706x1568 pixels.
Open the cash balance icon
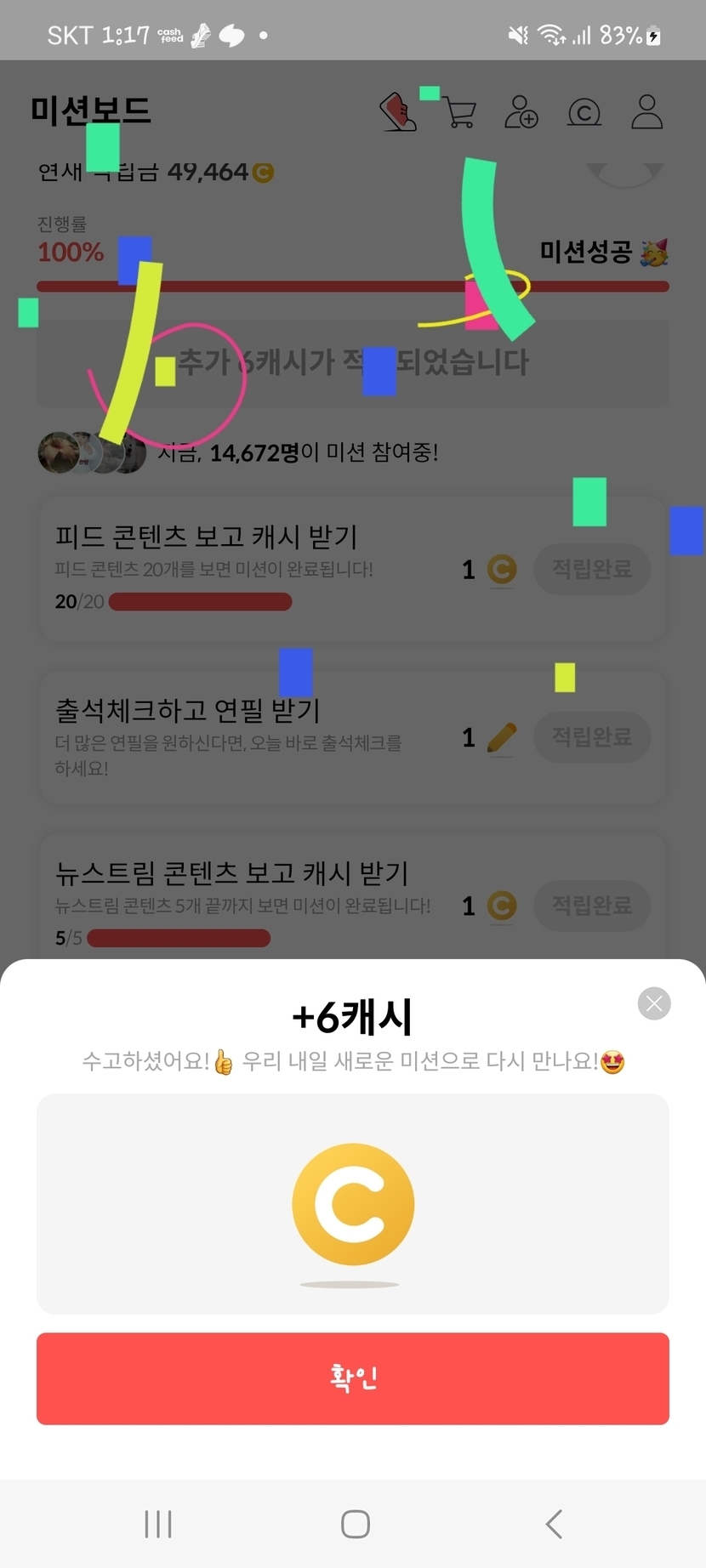[x=584, y=112]
